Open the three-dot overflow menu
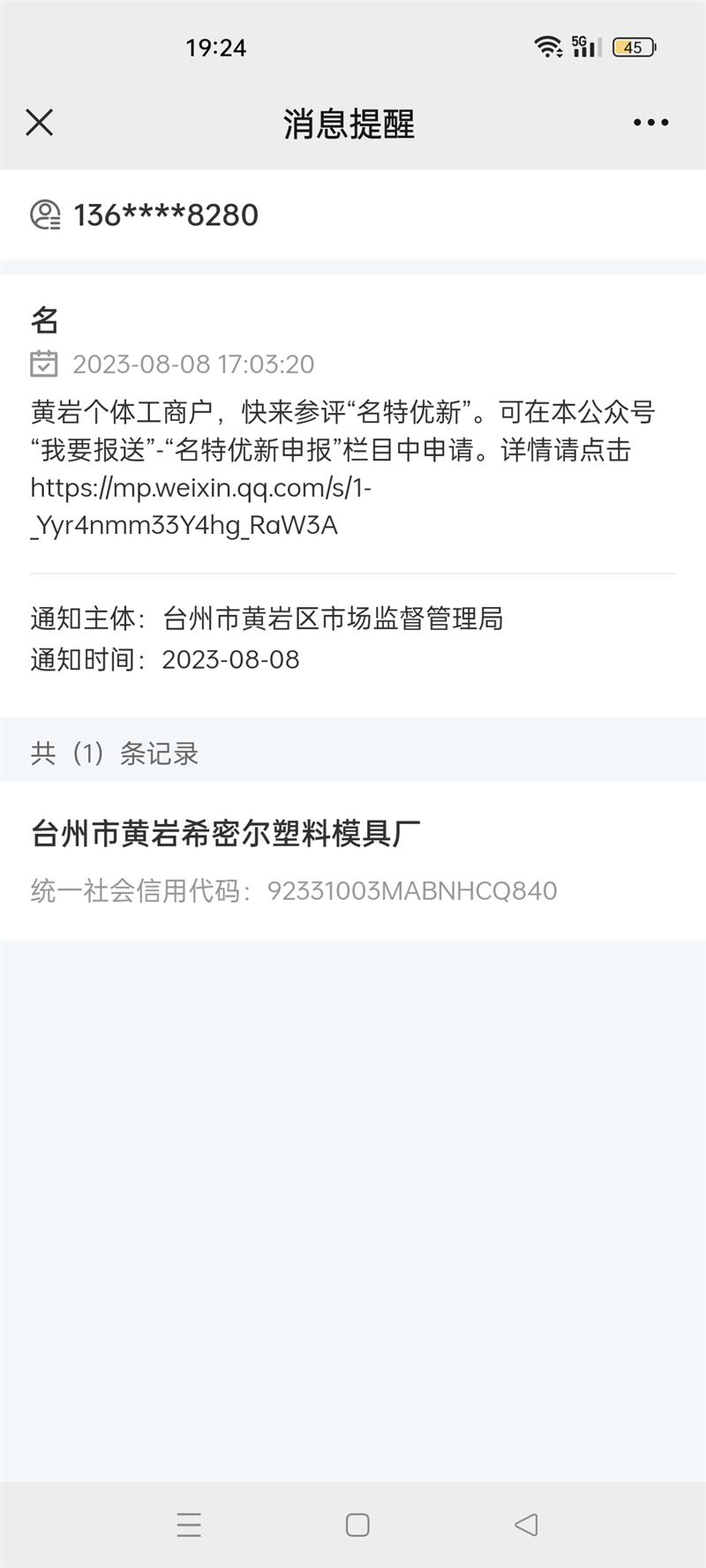The width and height of the screenshot is (706, 1568). (650, 123)
